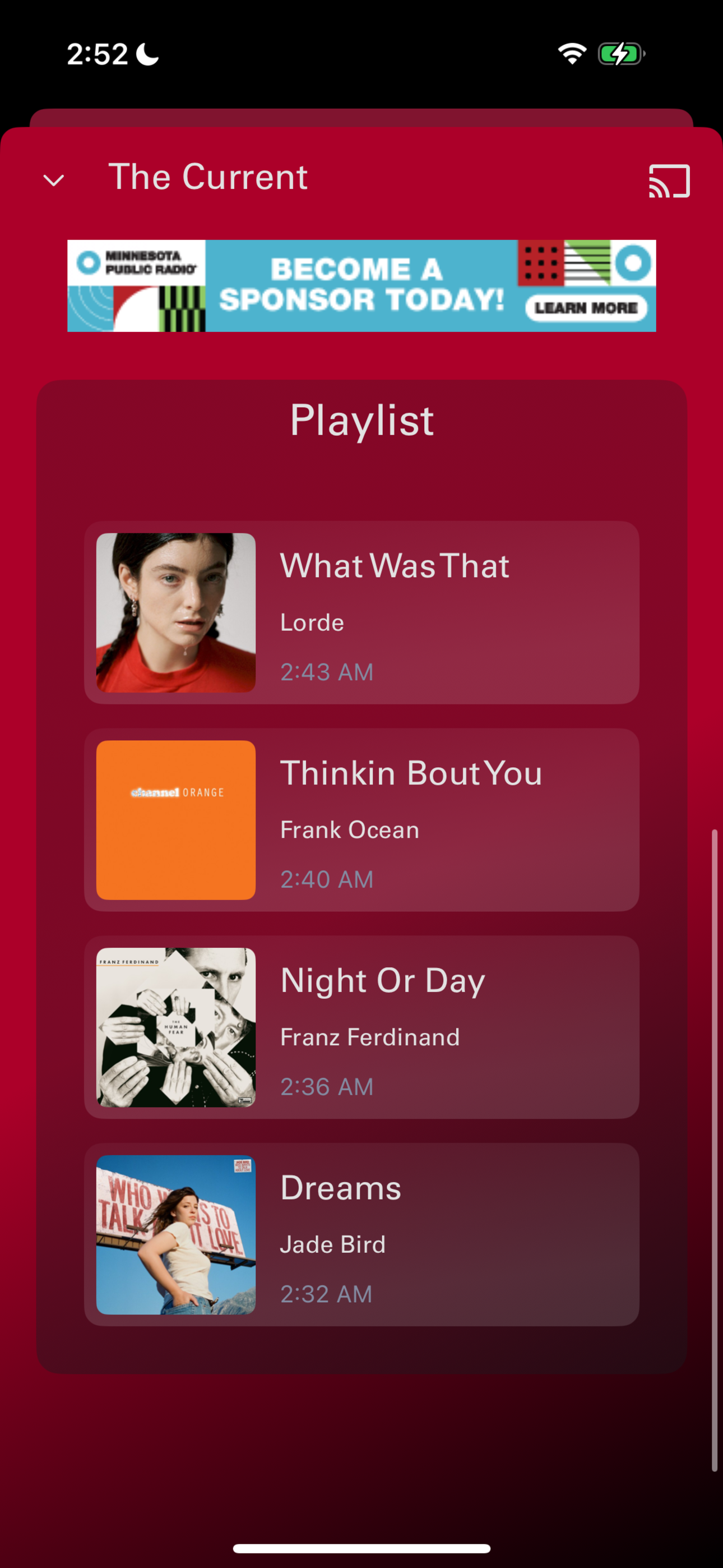723x1568 pixels.
Task: Tap the Wi-Fi status icon
Action: pyautogui.click(x=572, y=54)
